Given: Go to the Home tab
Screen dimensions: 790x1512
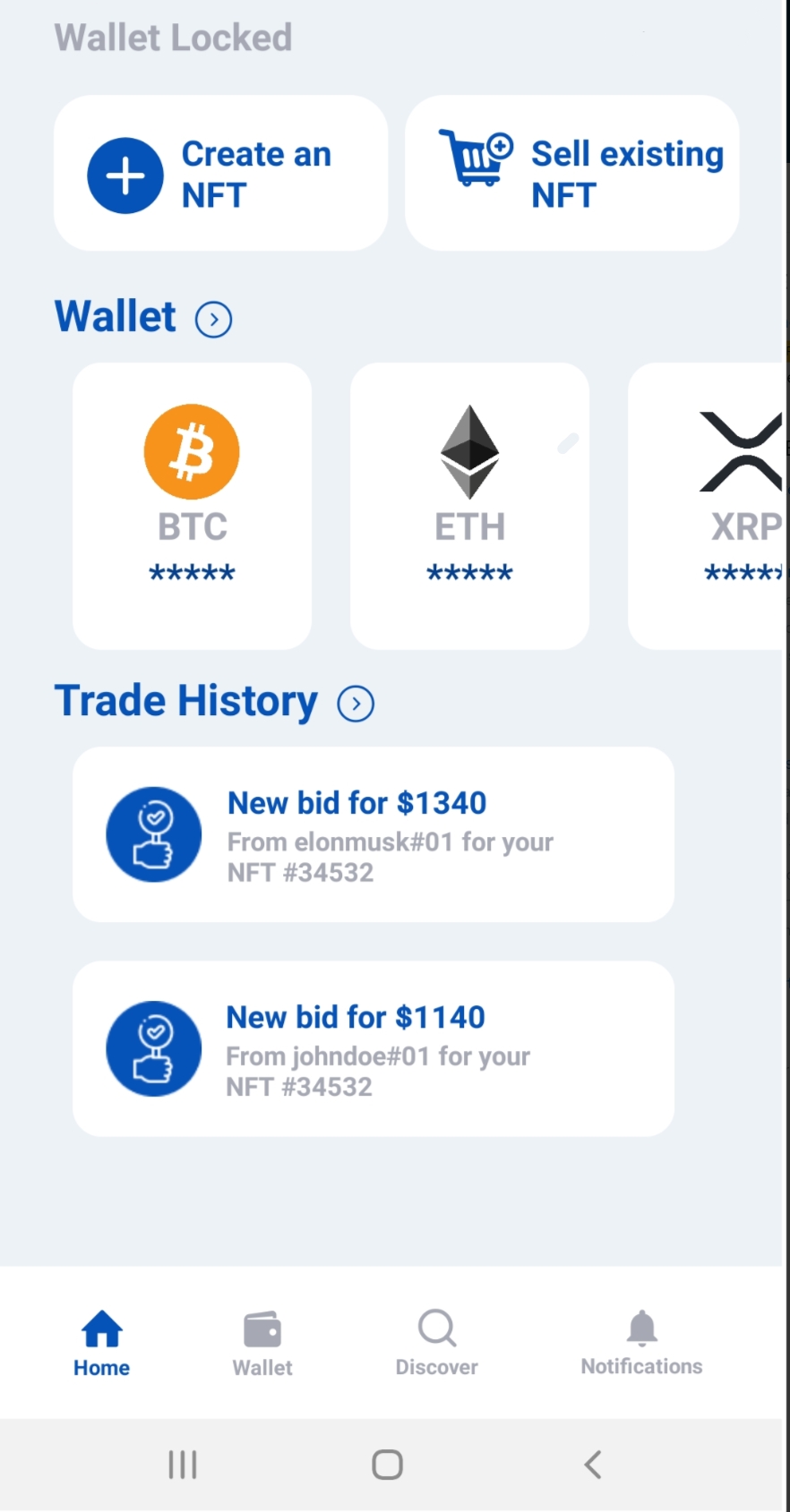Looking at the screenshot, I should (x=101, y=1343).
